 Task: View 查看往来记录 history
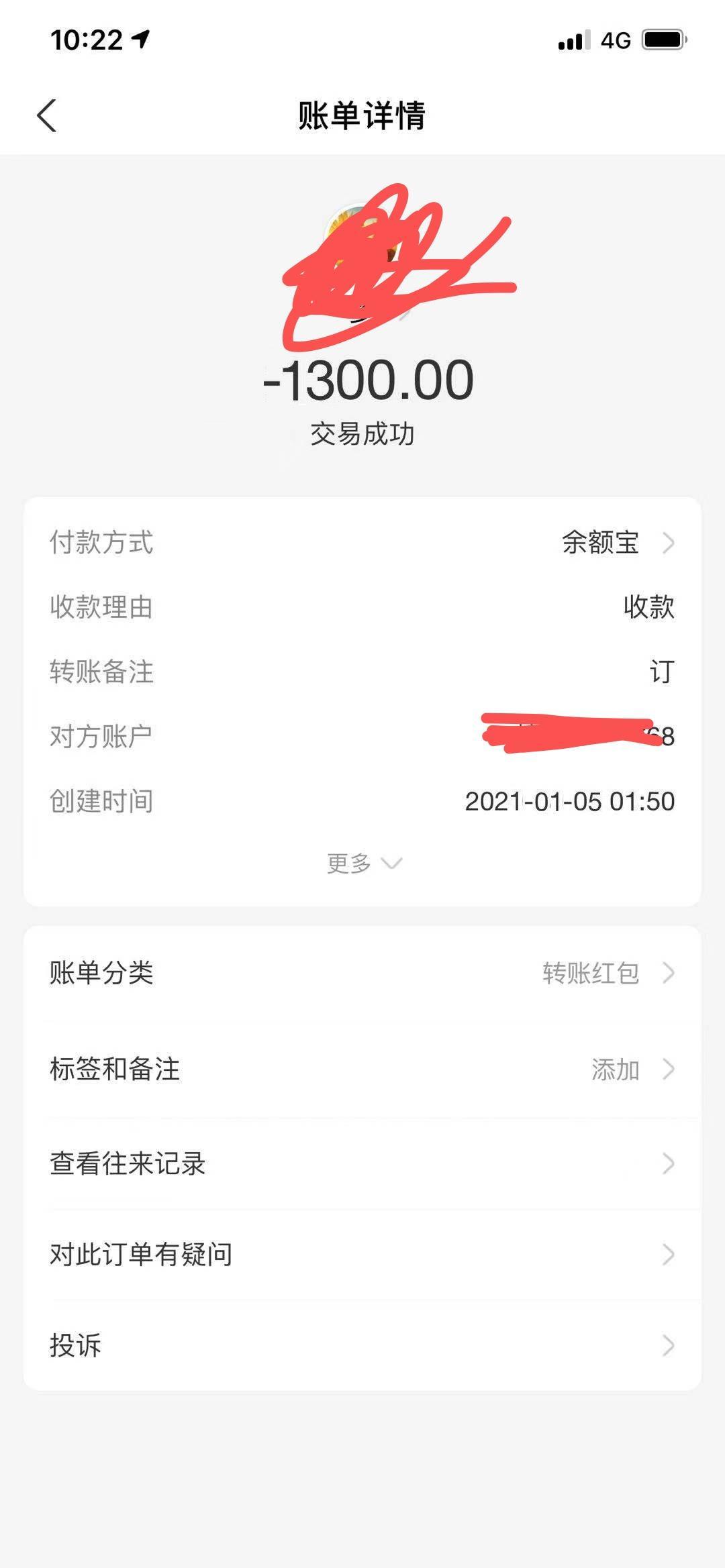click(x=362, y=1163)
